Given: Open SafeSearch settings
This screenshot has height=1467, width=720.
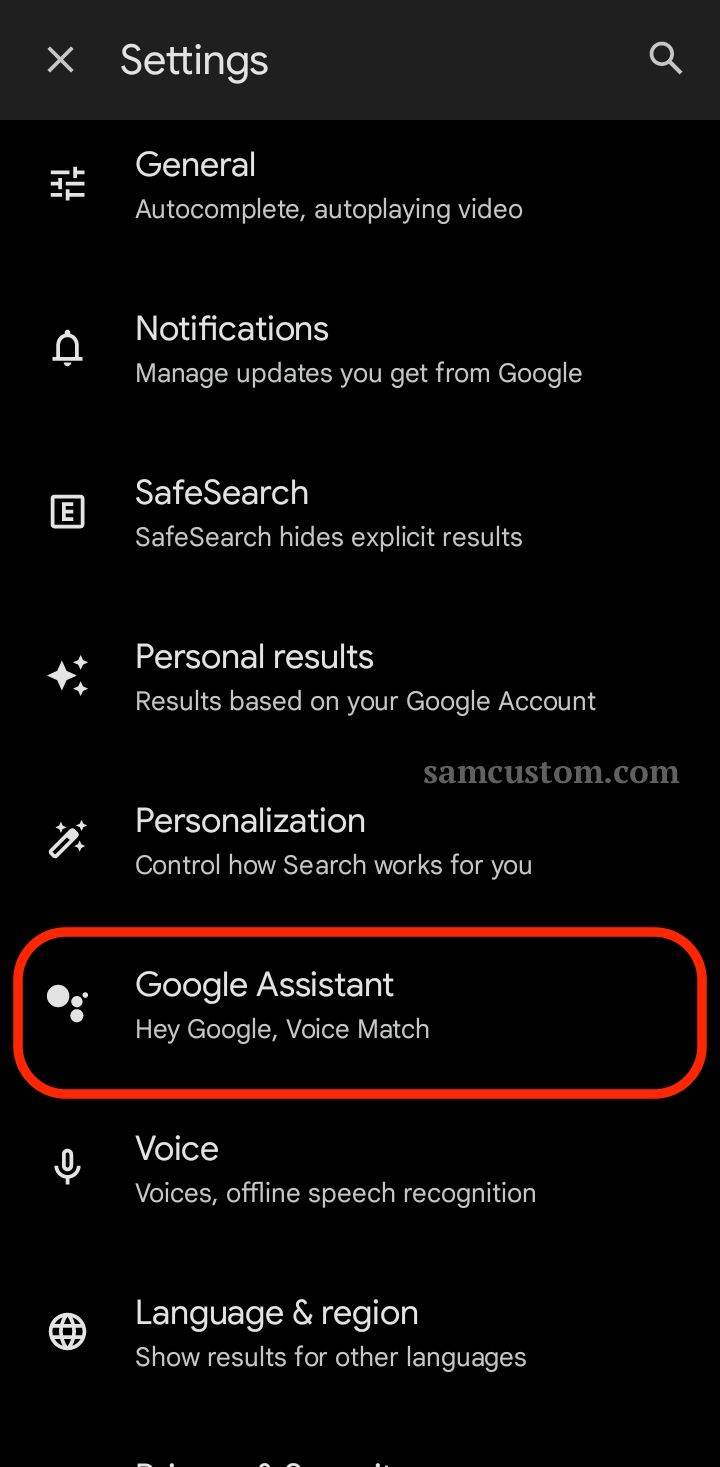Looking at the screenshot, I should pos(360,513).
